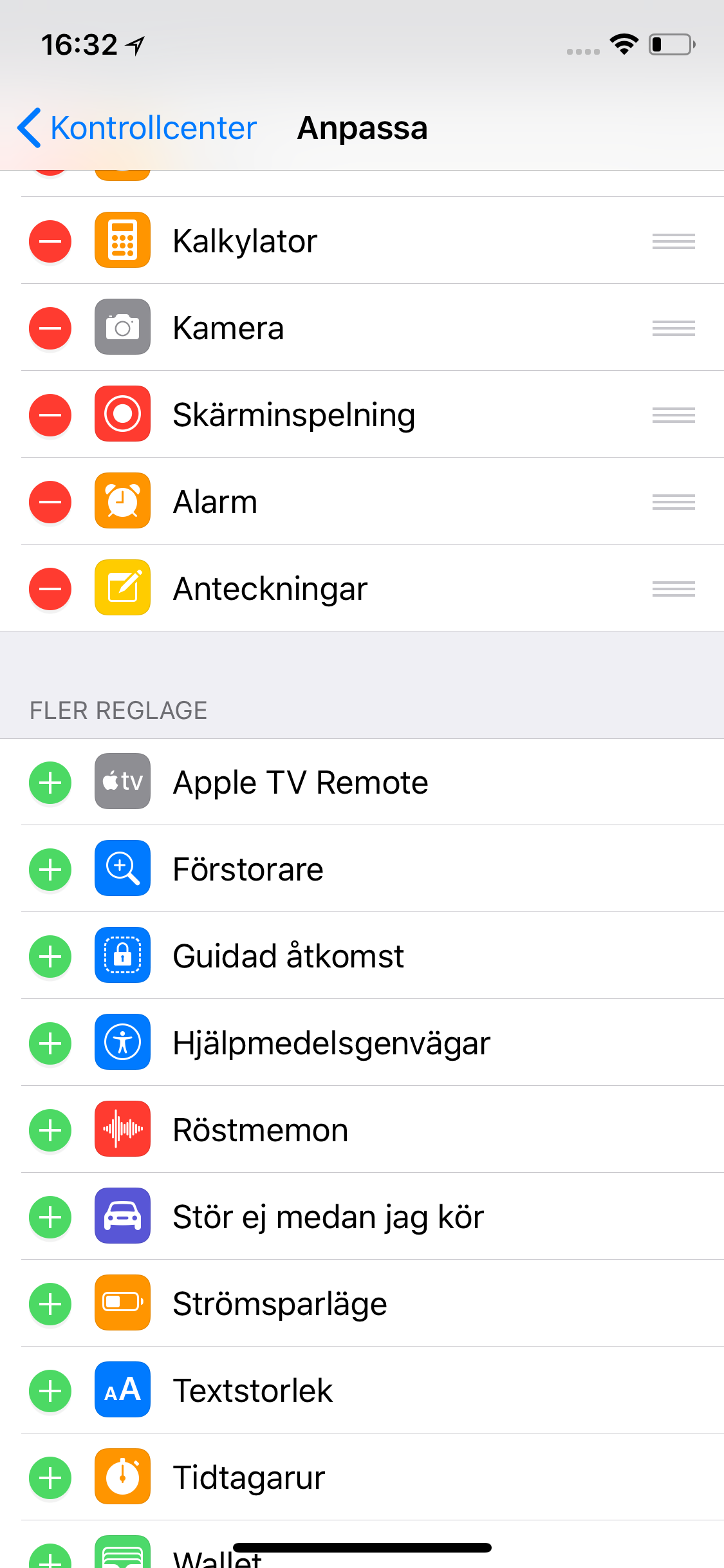Viewport: 724px width, 1568px height.
Task: Tap red minus next to Kamera
Action: pos(50,328)
